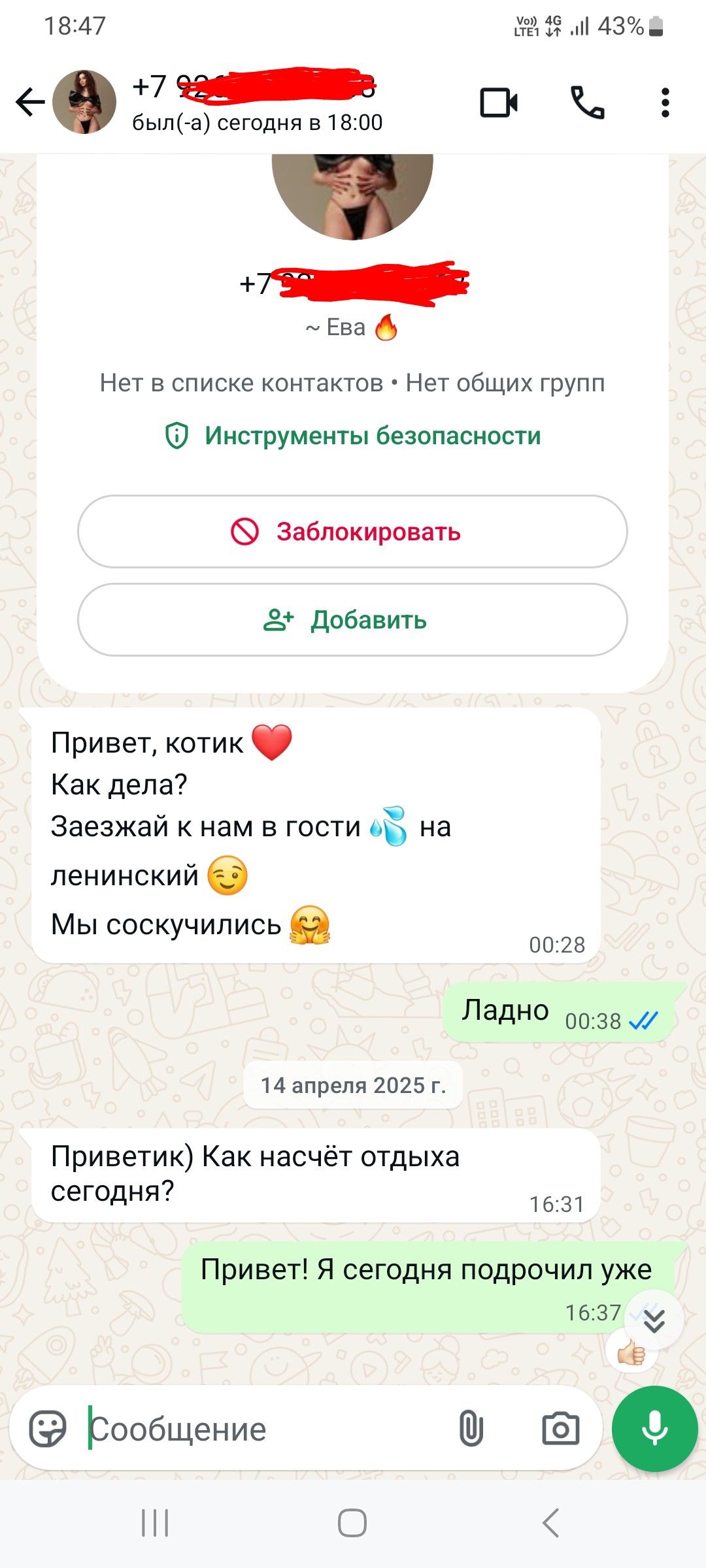This screenshot has width=706, height=1568.
Task: Start a voice call
Action: tap(587, 103)
